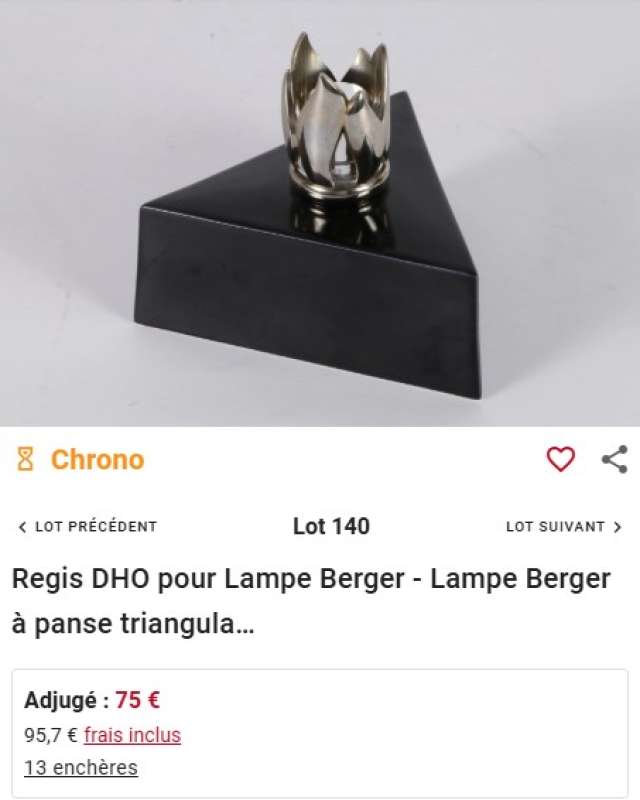View the 13 enchères history
This screenshot has width=640, height=800.
(x=81, y=768)
